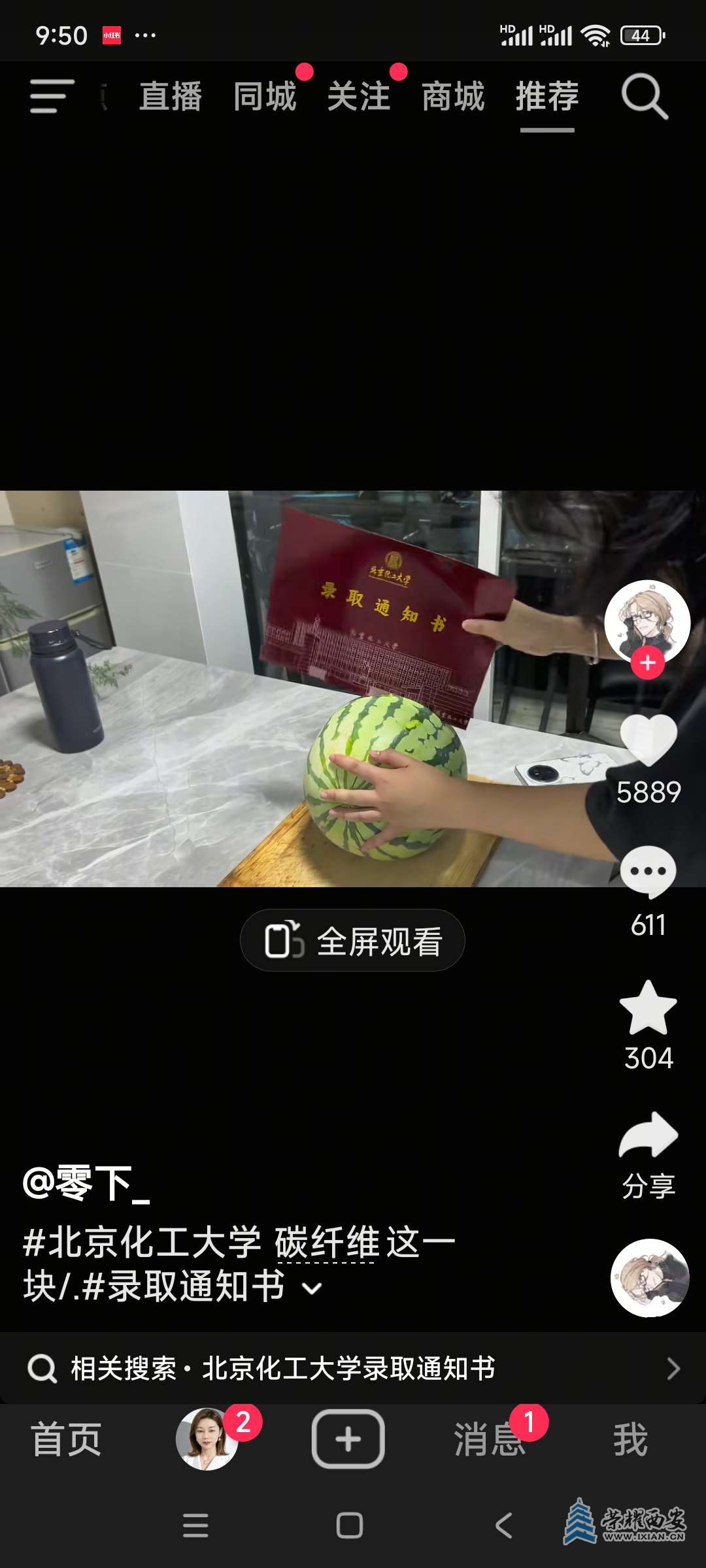This screenshot has height=1568, width=706.
Task: Go to the 首页 tab
Action: pyautogui.click(x=66, y=1439)
